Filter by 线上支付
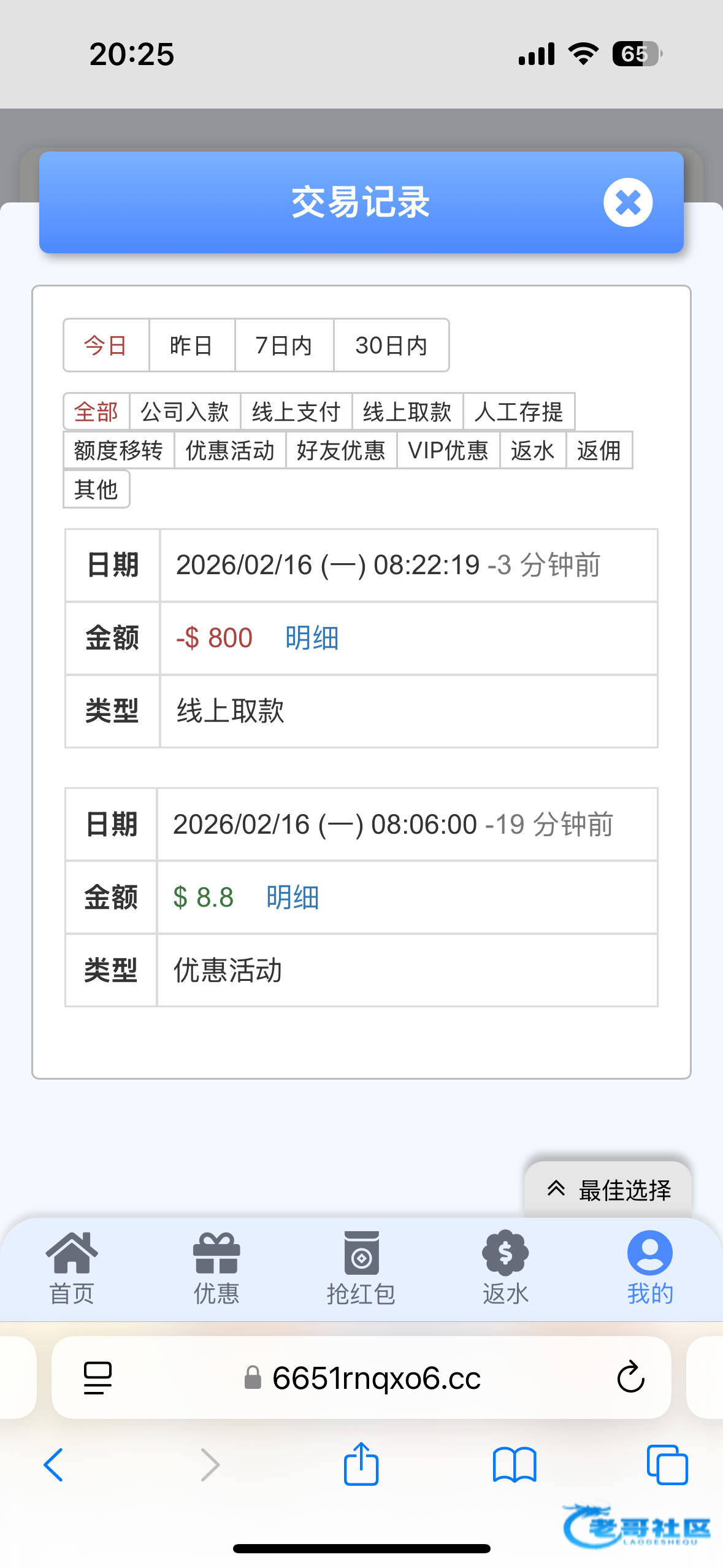 [296, 412]
